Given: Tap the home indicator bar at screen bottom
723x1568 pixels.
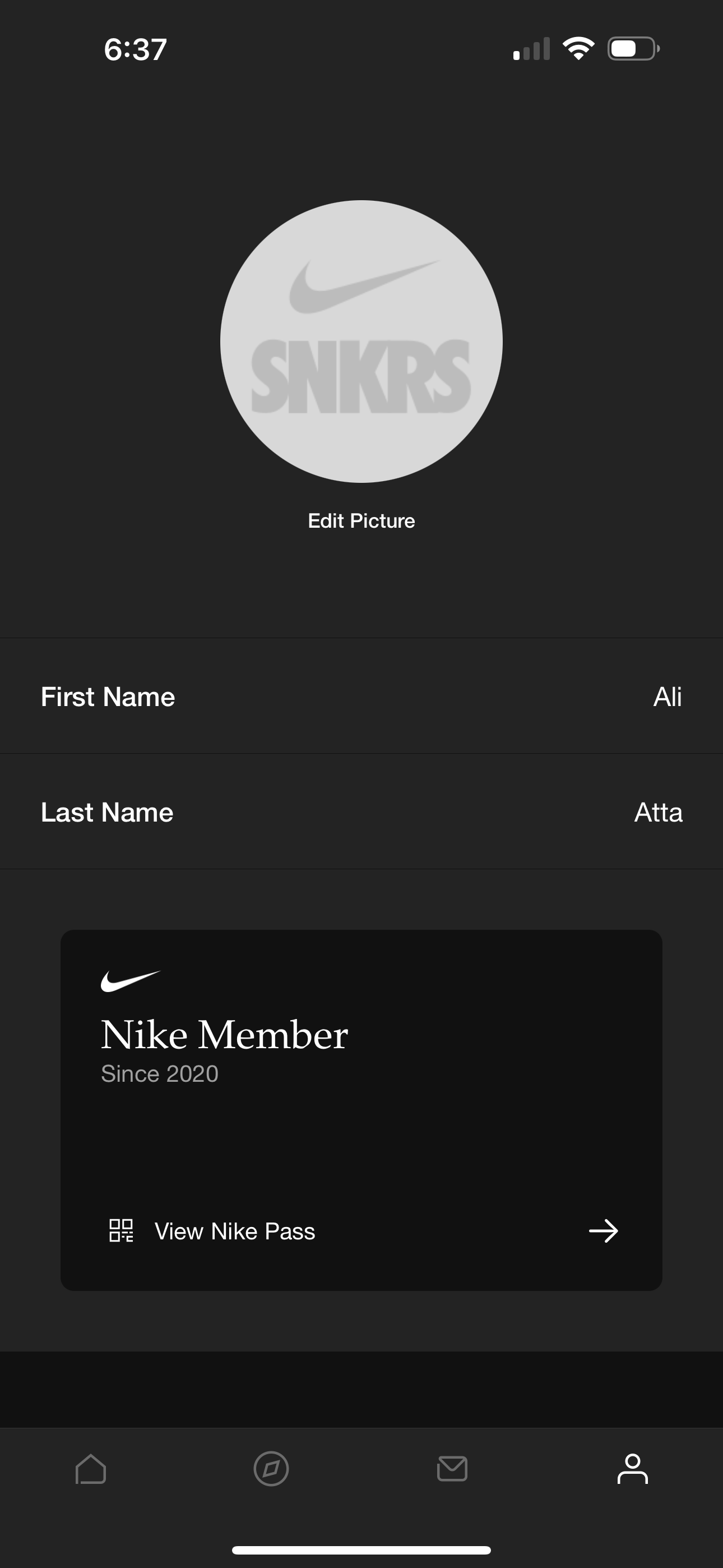Looking at the screenshot, I should [361, 1548].
